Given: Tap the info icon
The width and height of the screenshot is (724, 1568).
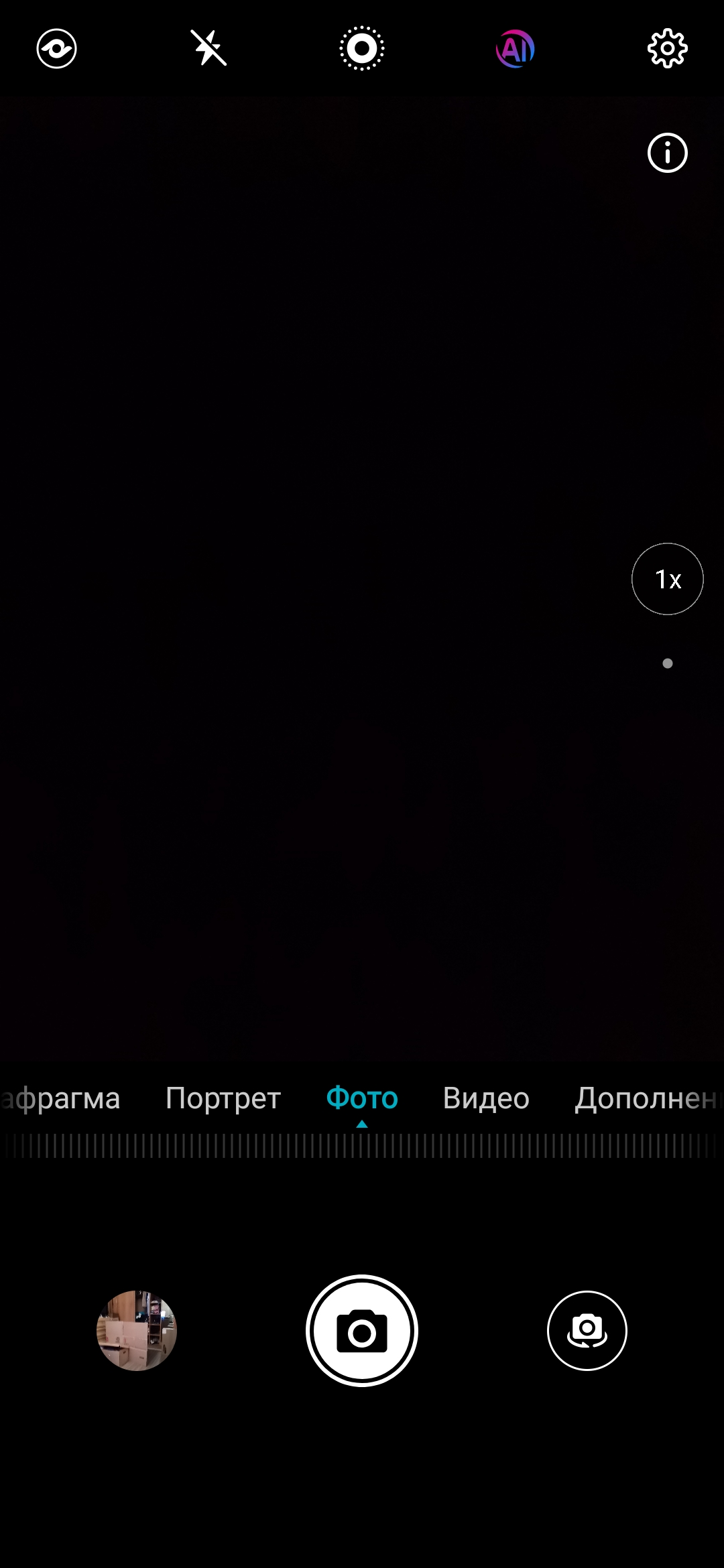Looking at the screenshot, I should (668, 153).
